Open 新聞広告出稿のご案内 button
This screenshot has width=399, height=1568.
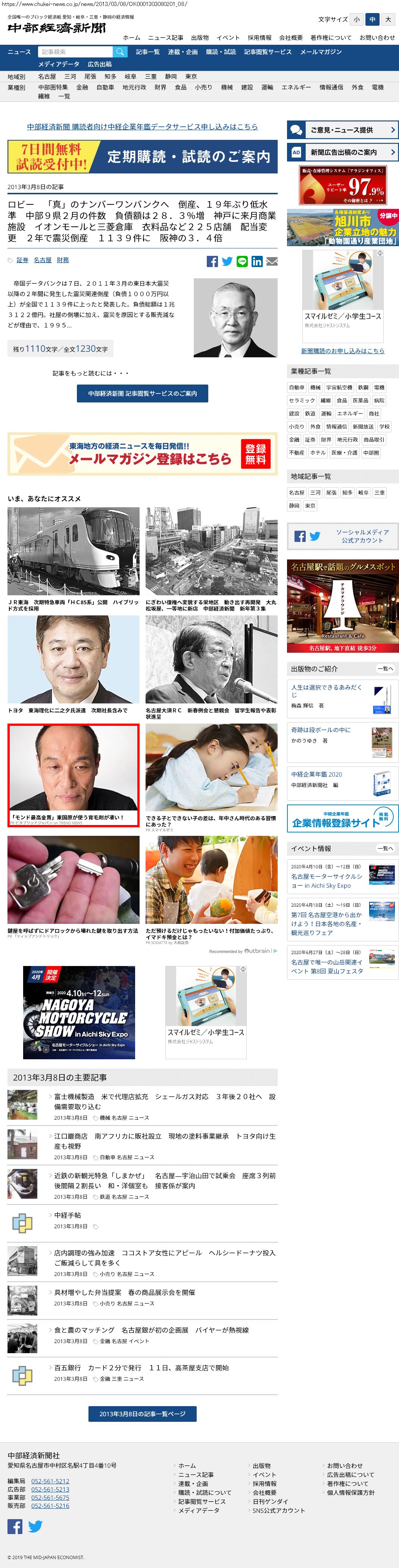[343, 152]
